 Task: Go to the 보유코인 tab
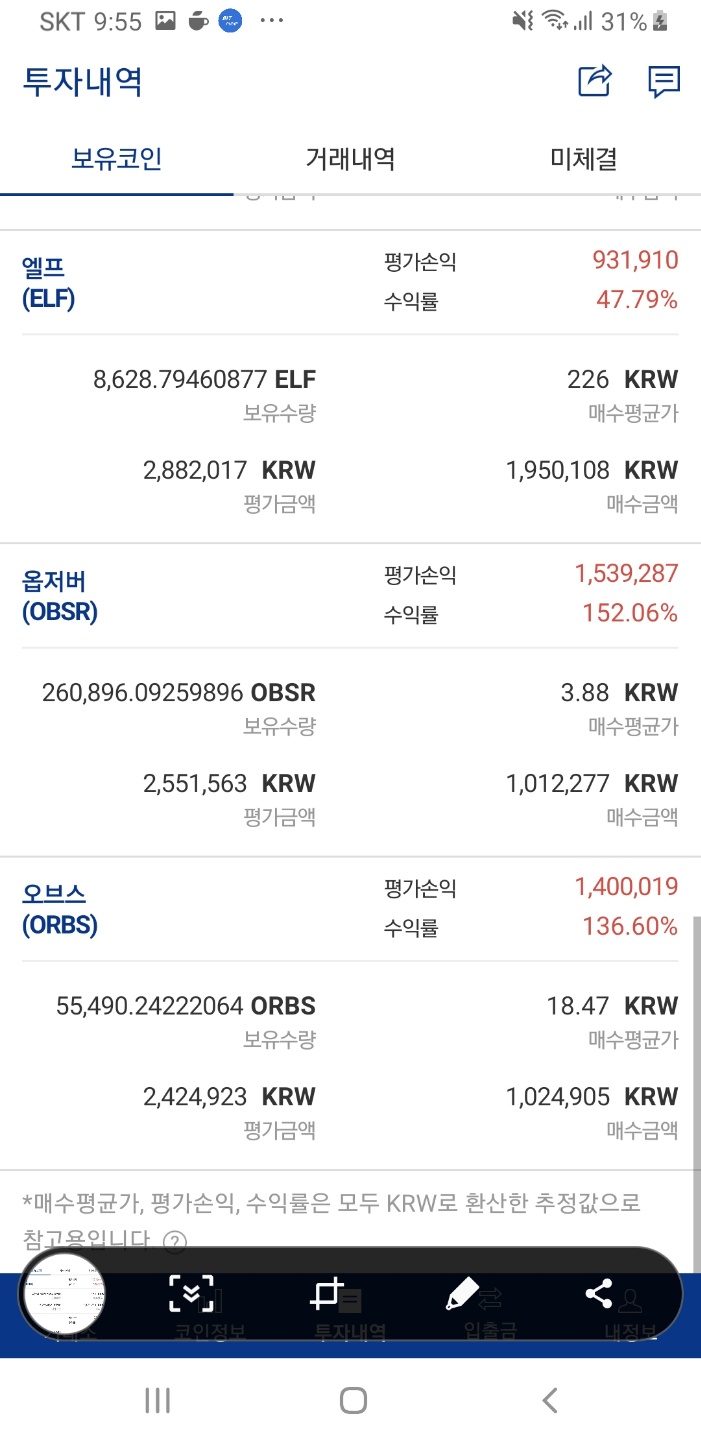[117, 158]
